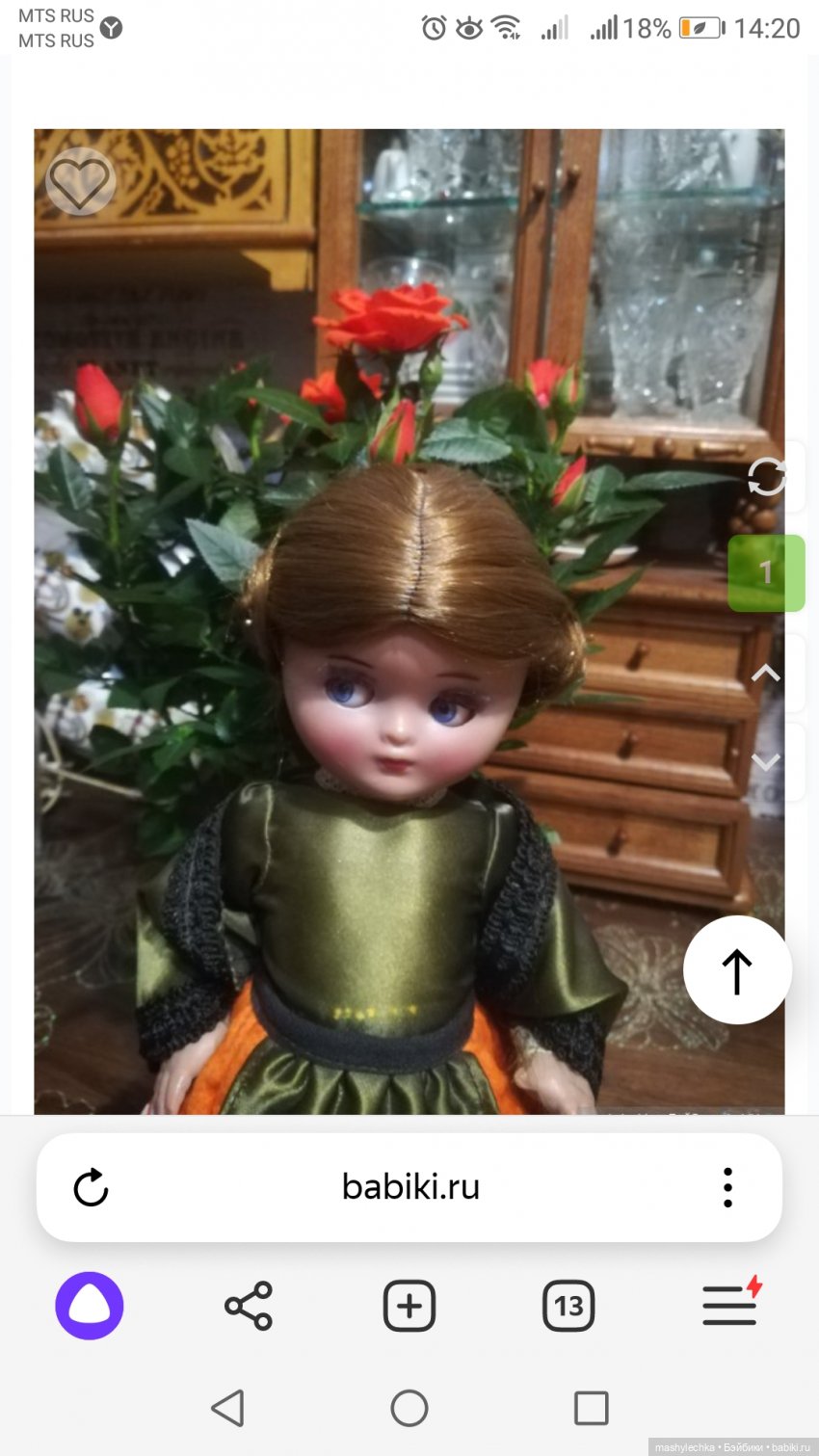
Task: Like the doll photo with the heart icon
Action: coord(80,182)
